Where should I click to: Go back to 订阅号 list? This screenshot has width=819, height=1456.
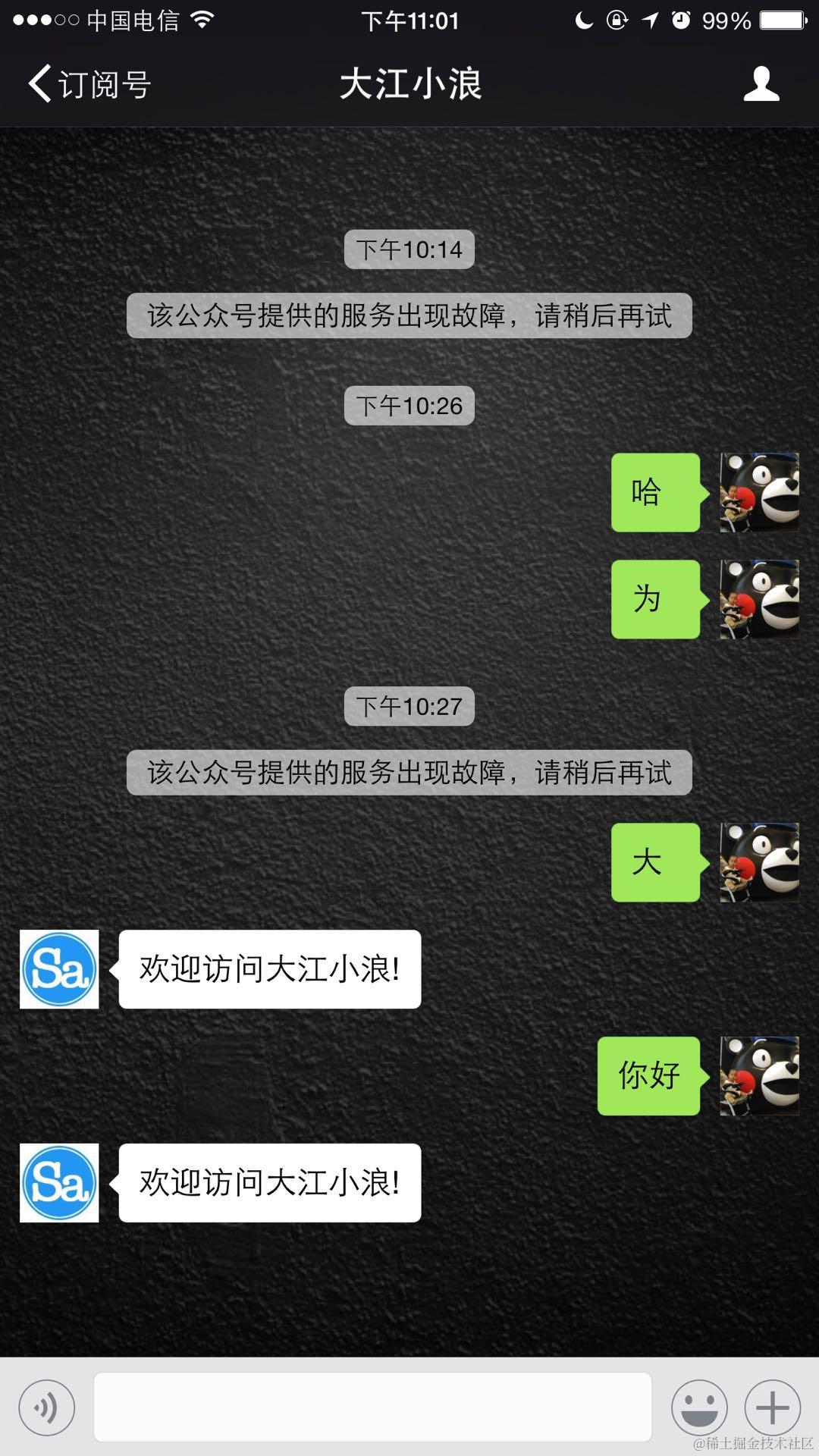point(89,84)
